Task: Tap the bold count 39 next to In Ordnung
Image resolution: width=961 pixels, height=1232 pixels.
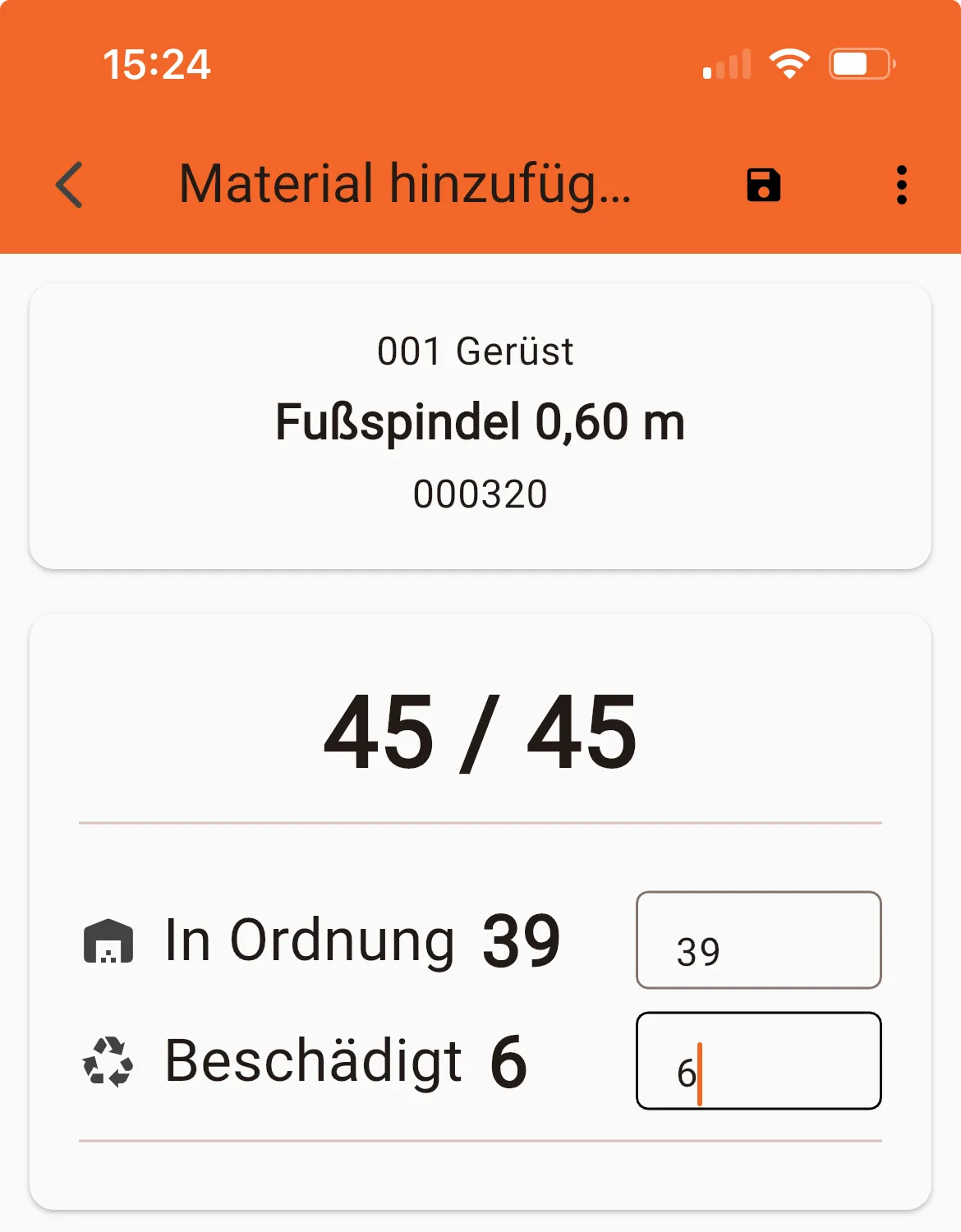Action: coord(522,936)
